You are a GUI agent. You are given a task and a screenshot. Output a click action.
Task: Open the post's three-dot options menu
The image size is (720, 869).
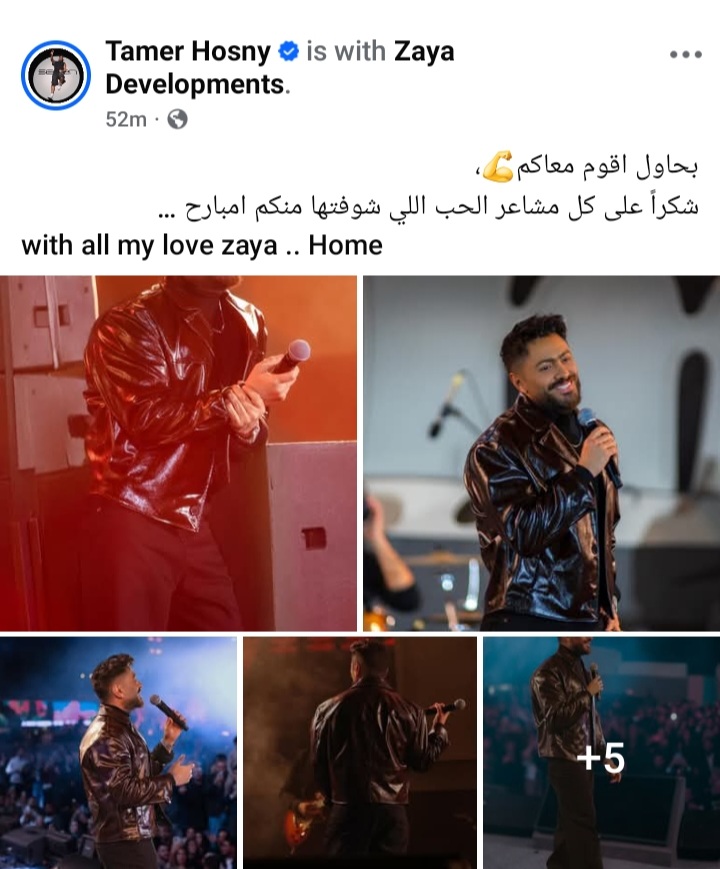686,55
